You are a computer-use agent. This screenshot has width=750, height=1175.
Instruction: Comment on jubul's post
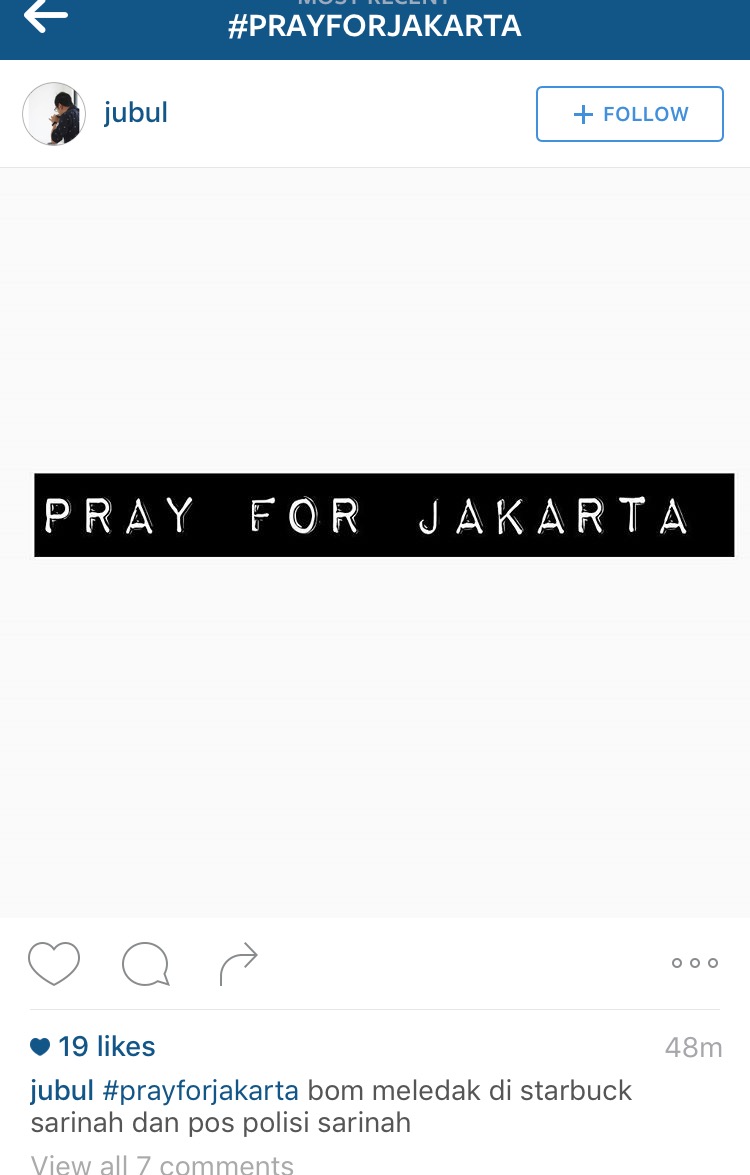tap(145, 964)
